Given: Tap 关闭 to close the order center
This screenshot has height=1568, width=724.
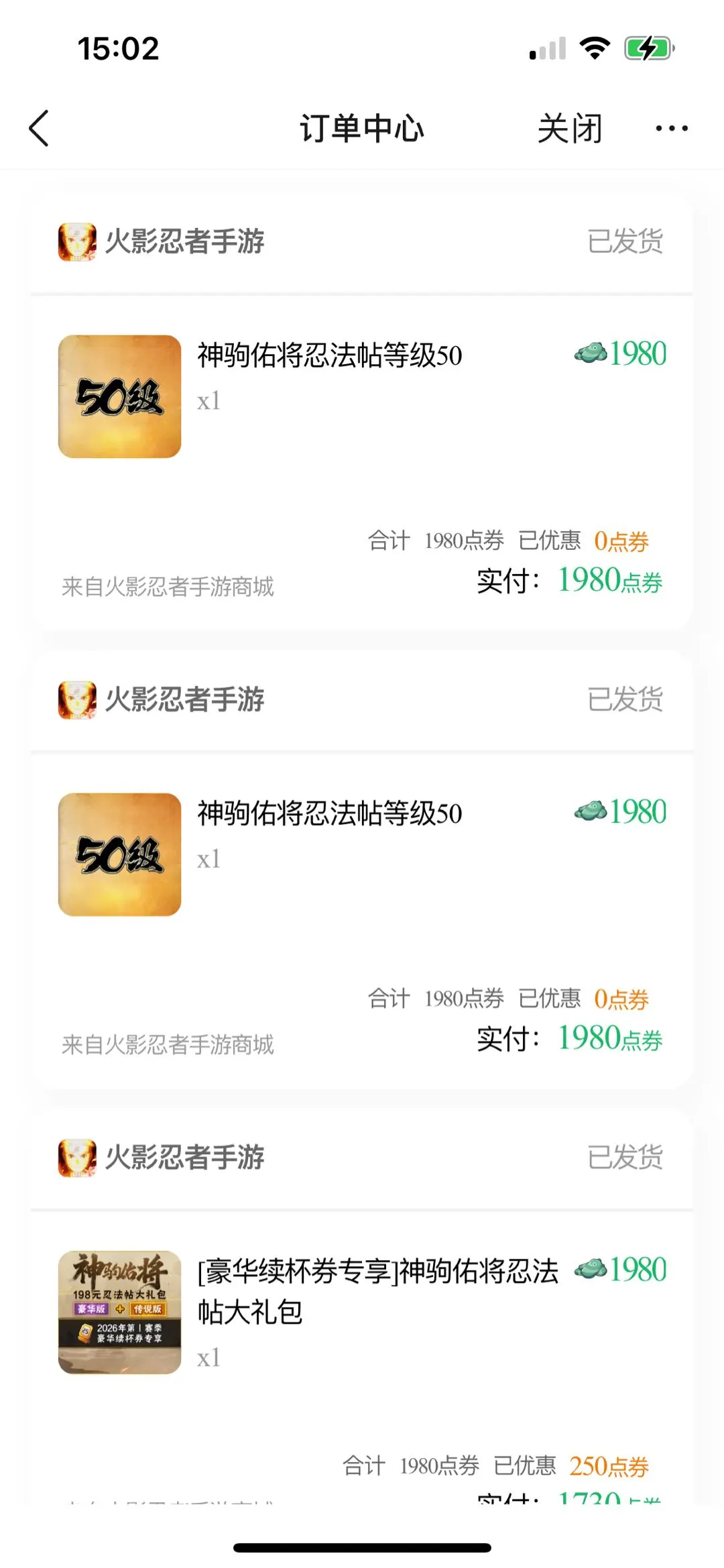Looking at the screenshot, I should point(570,128).
